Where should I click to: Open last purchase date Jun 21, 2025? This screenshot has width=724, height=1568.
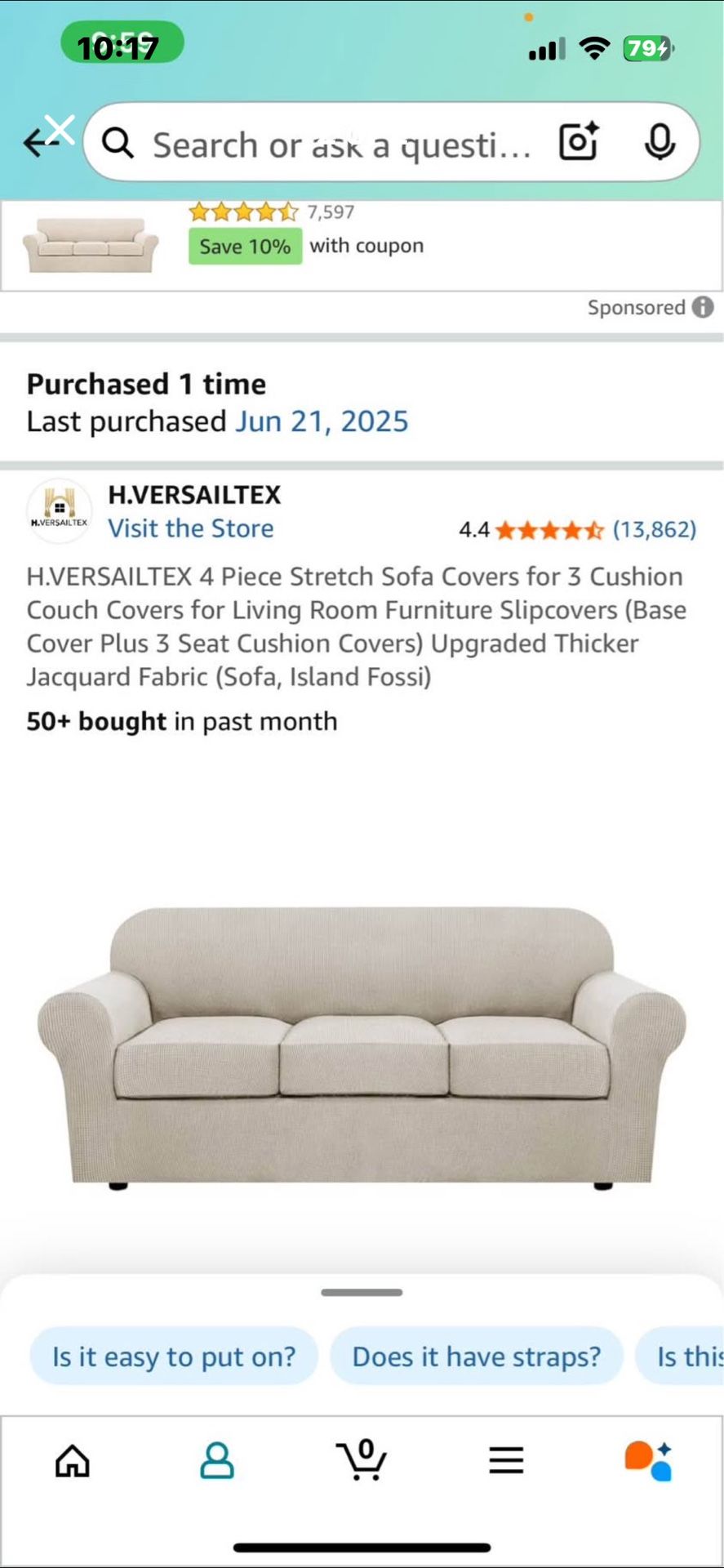322,421
